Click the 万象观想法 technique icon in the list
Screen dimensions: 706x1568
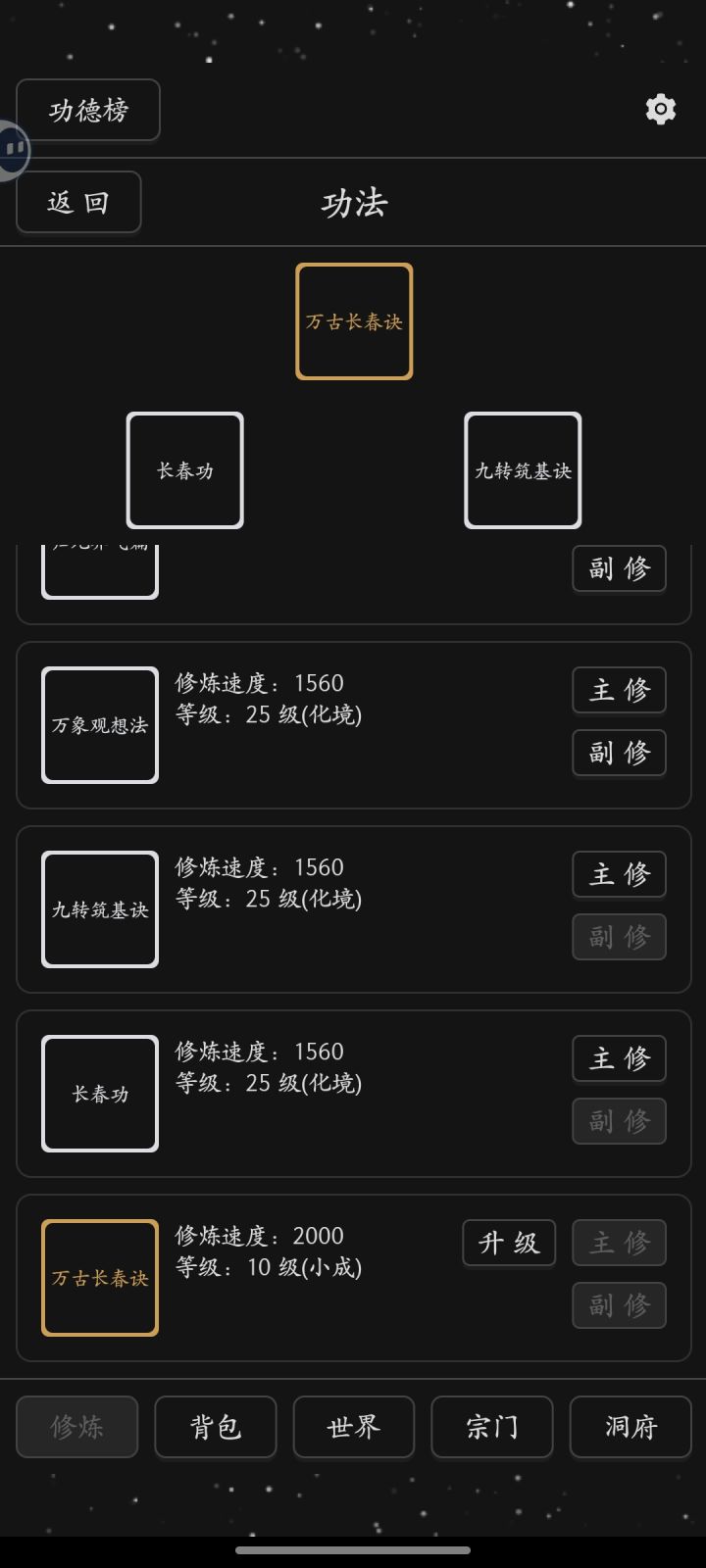pyautogui.click(x=99, y=725)
